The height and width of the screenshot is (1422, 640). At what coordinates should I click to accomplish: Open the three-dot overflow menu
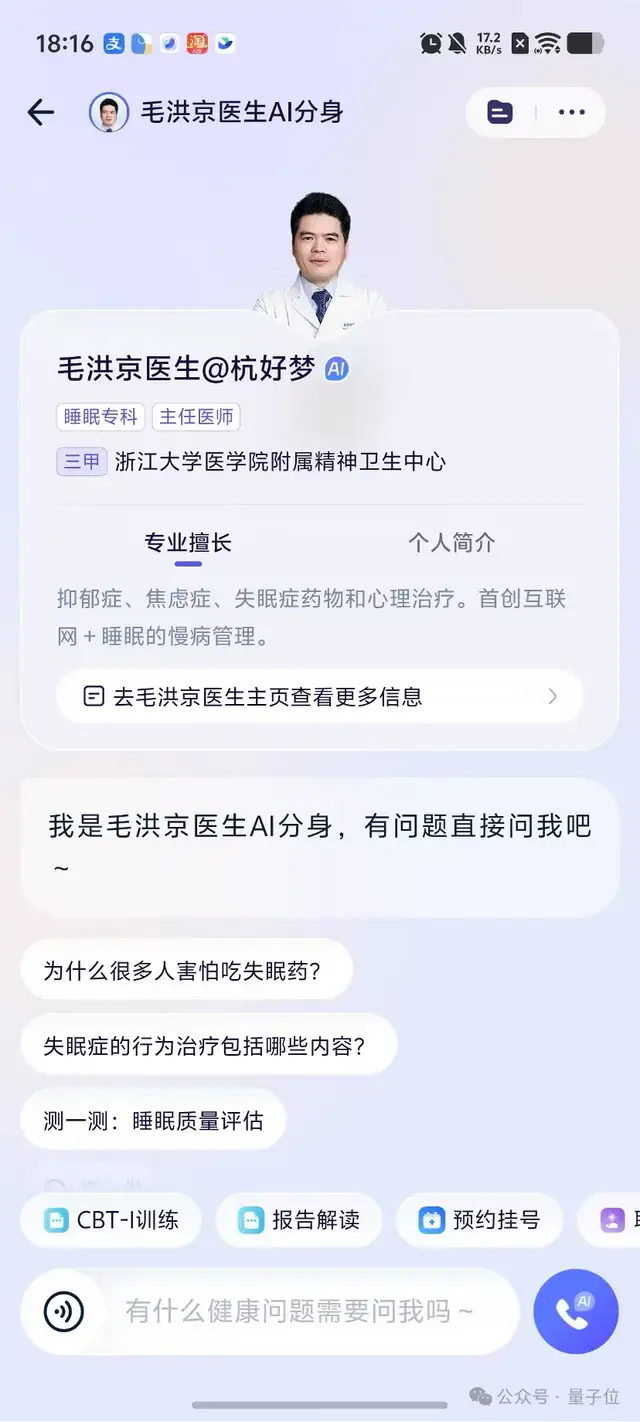click(x=571, y=112)
